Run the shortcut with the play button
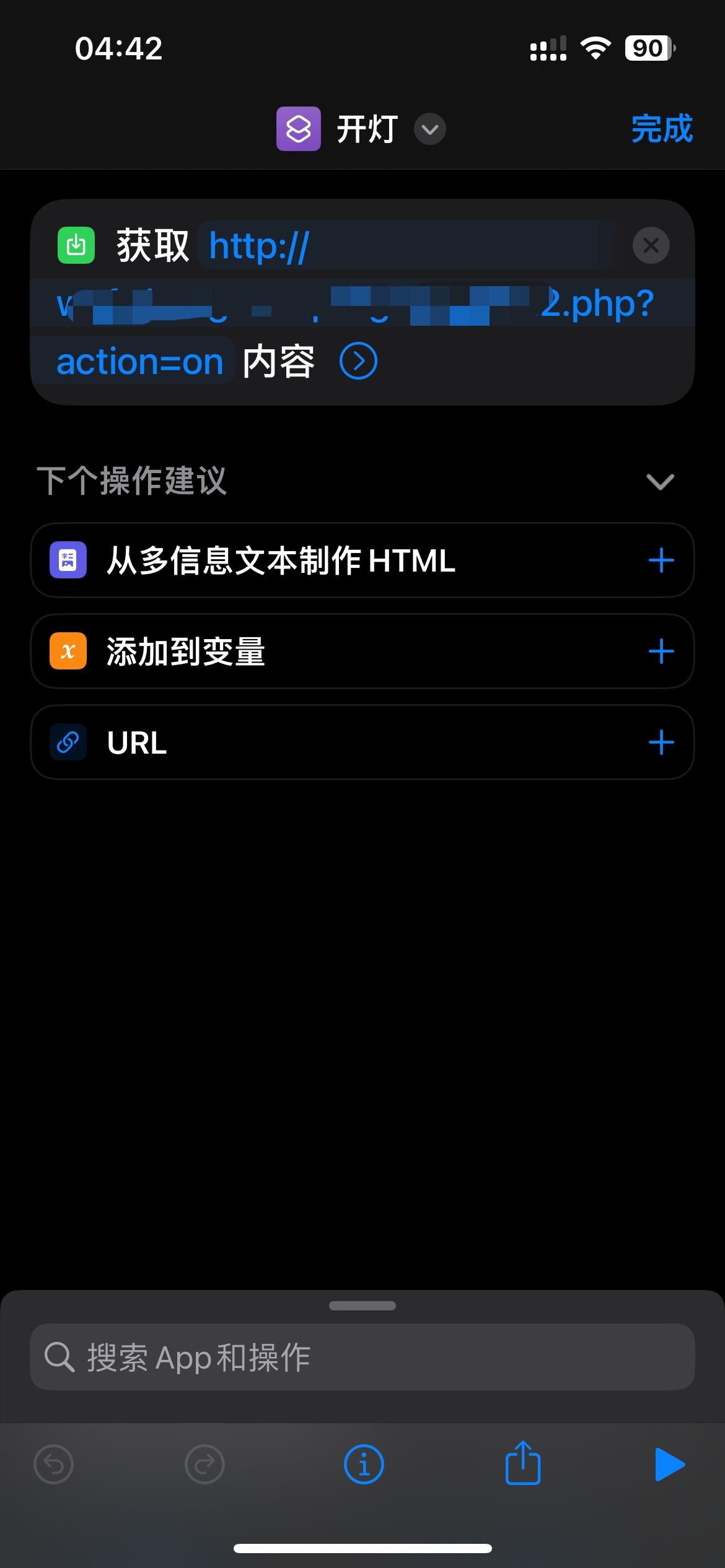Image resolution: width=725 pixels, height=1568 pixels. click(x=669, y=1465)
